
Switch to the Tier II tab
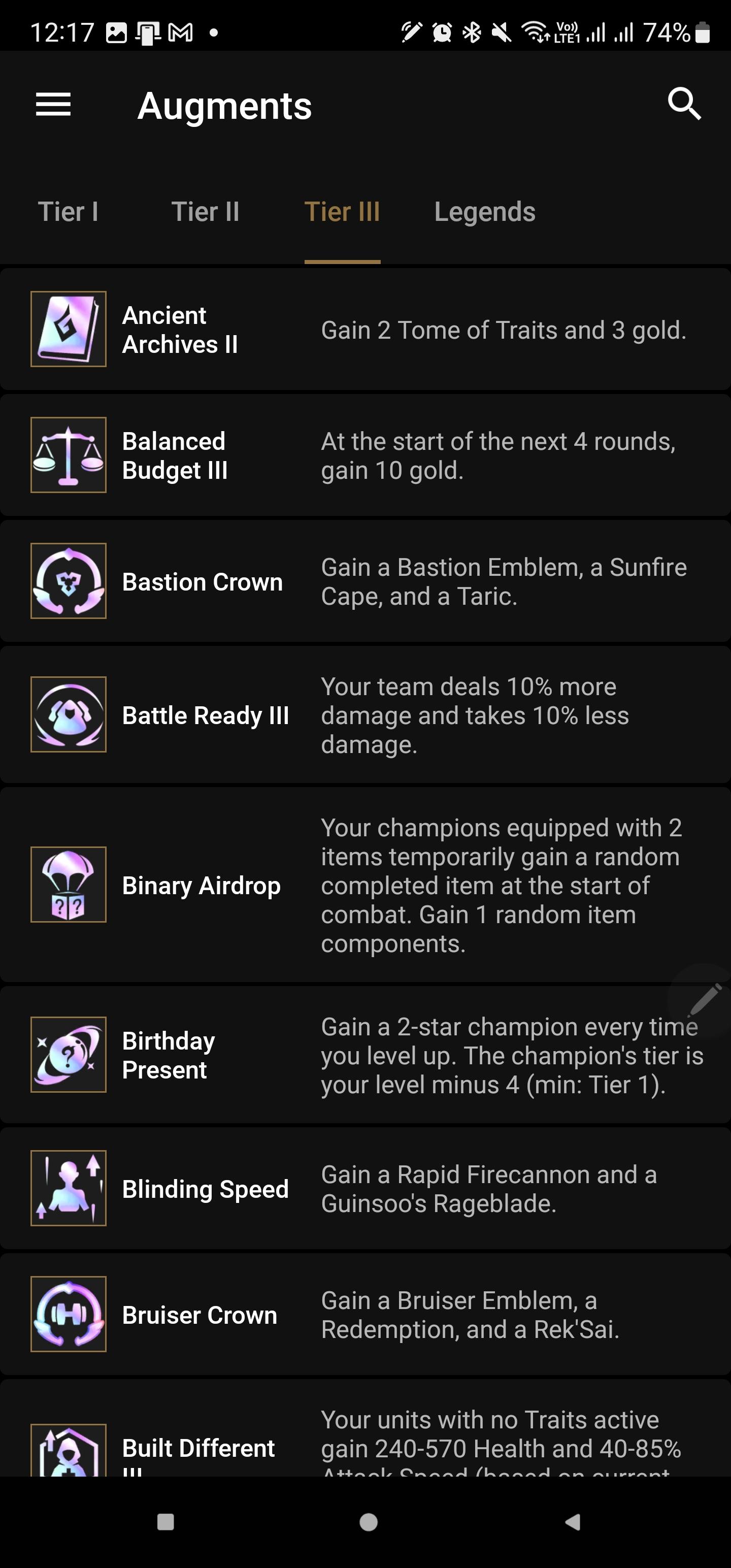(x=206, y=212)
